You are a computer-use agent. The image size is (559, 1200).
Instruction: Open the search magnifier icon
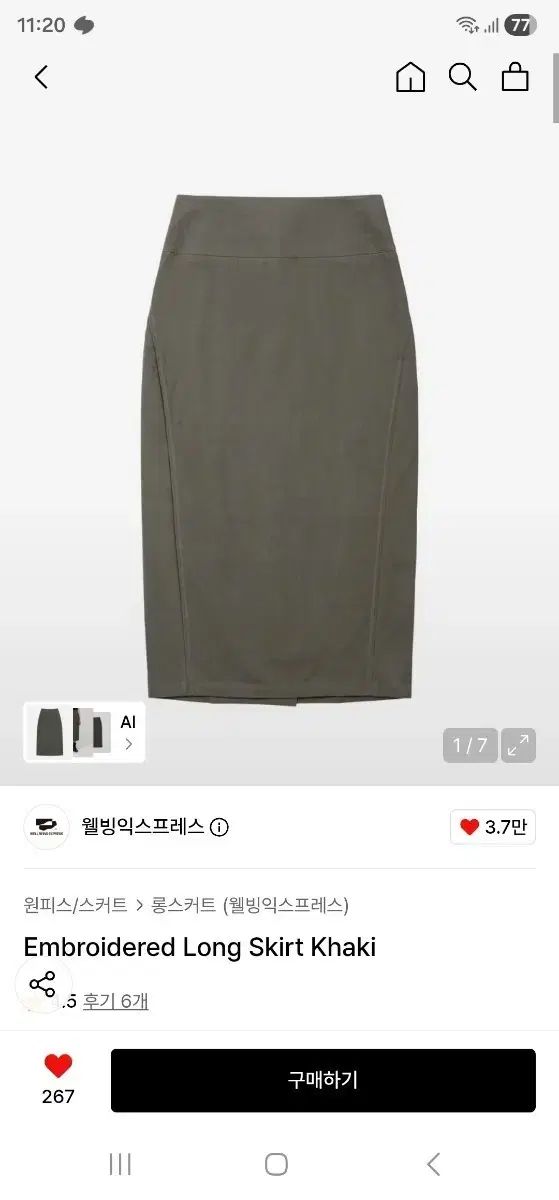pos(462,77)
